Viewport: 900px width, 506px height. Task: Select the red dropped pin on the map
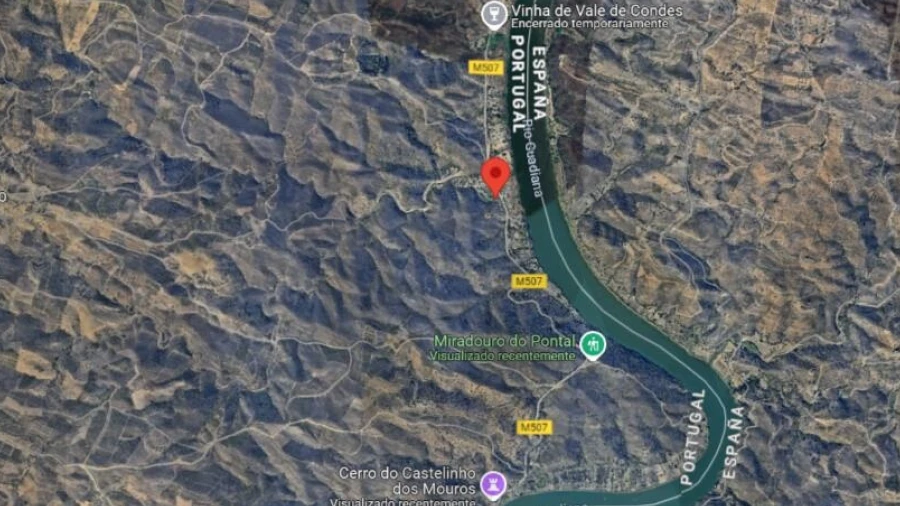click(495, 175)
